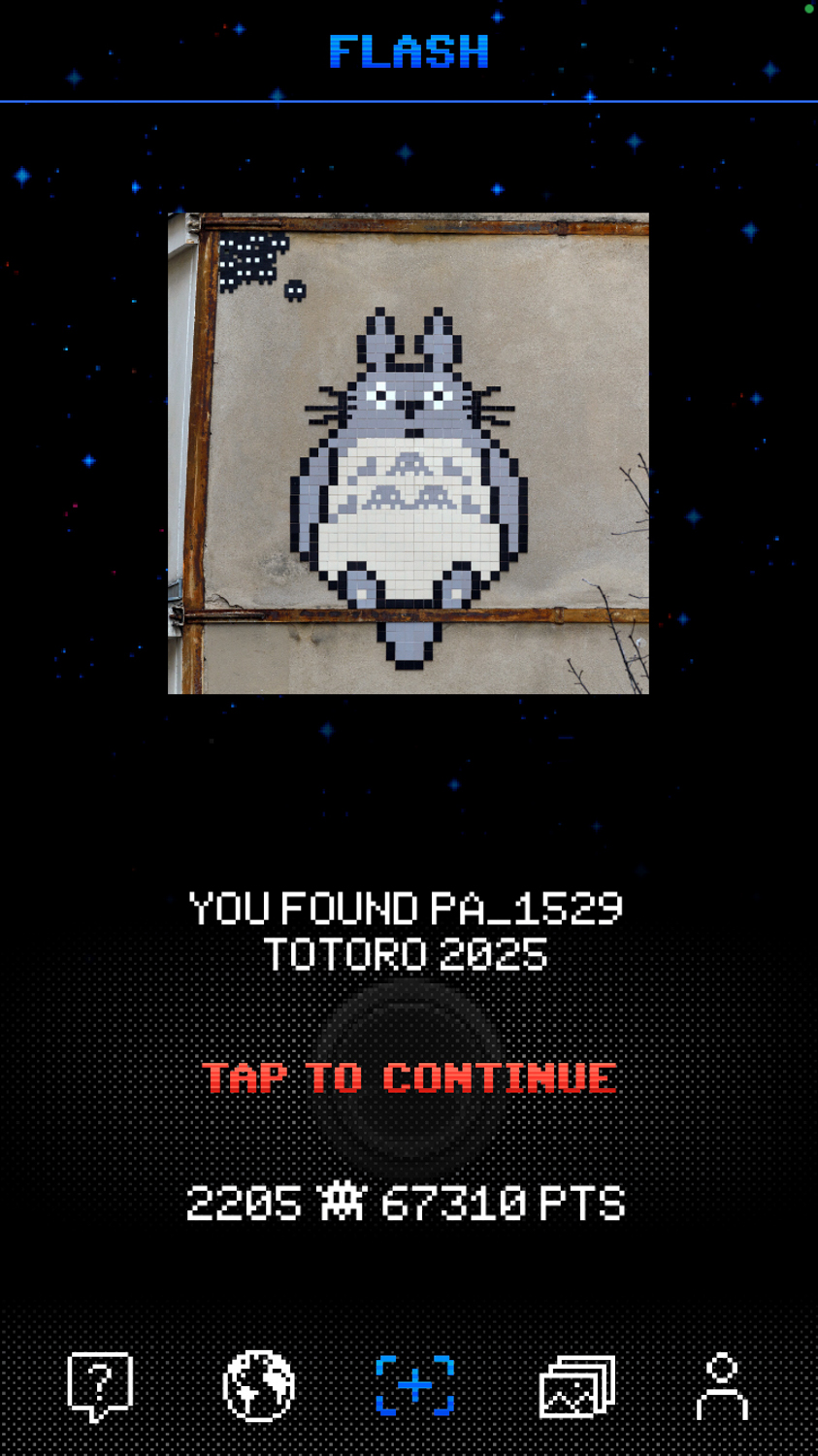Open the help speech-bubble tab
Viewport: 818px width, 1456px height.
coord(100,1386)
